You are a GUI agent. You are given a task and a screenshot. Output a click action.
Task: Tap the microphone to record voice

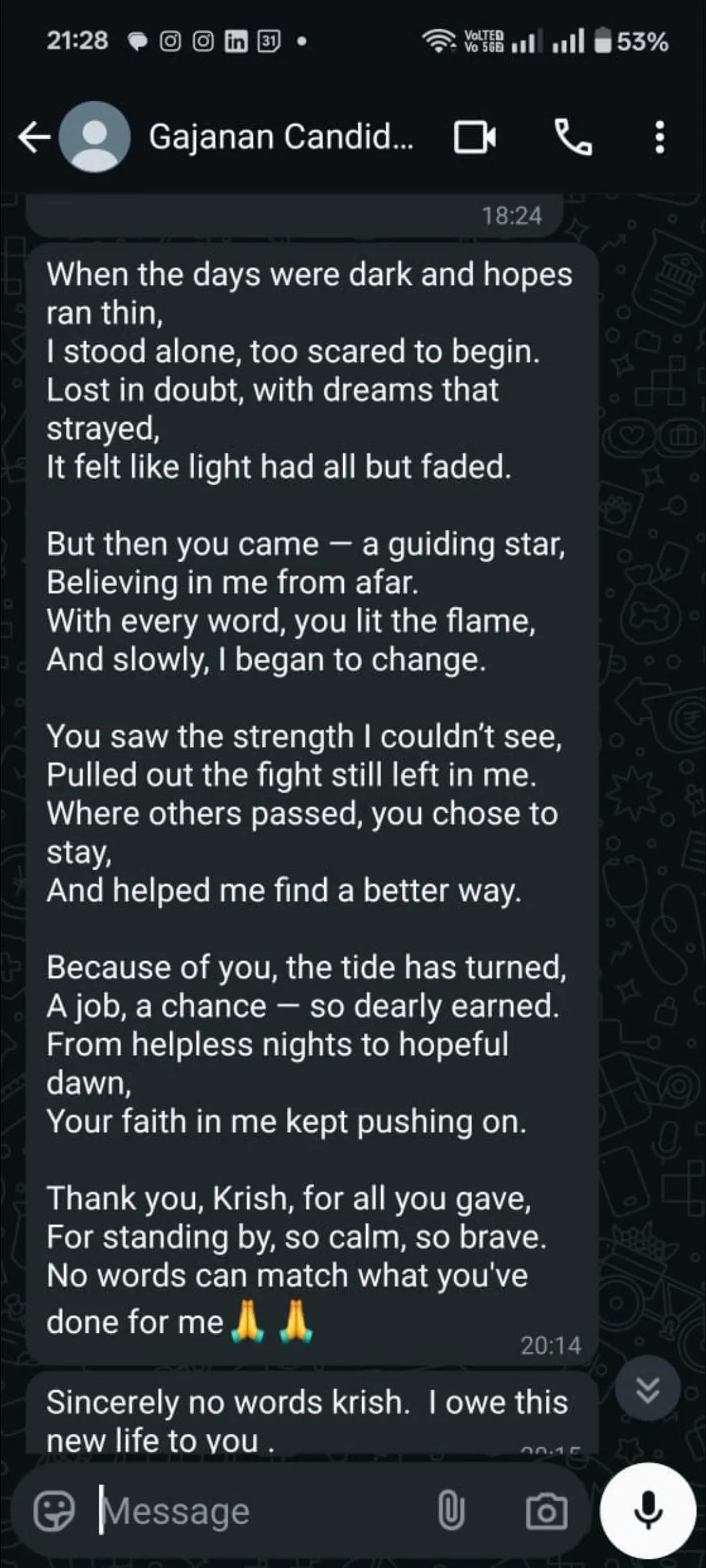coord(648,1511)
